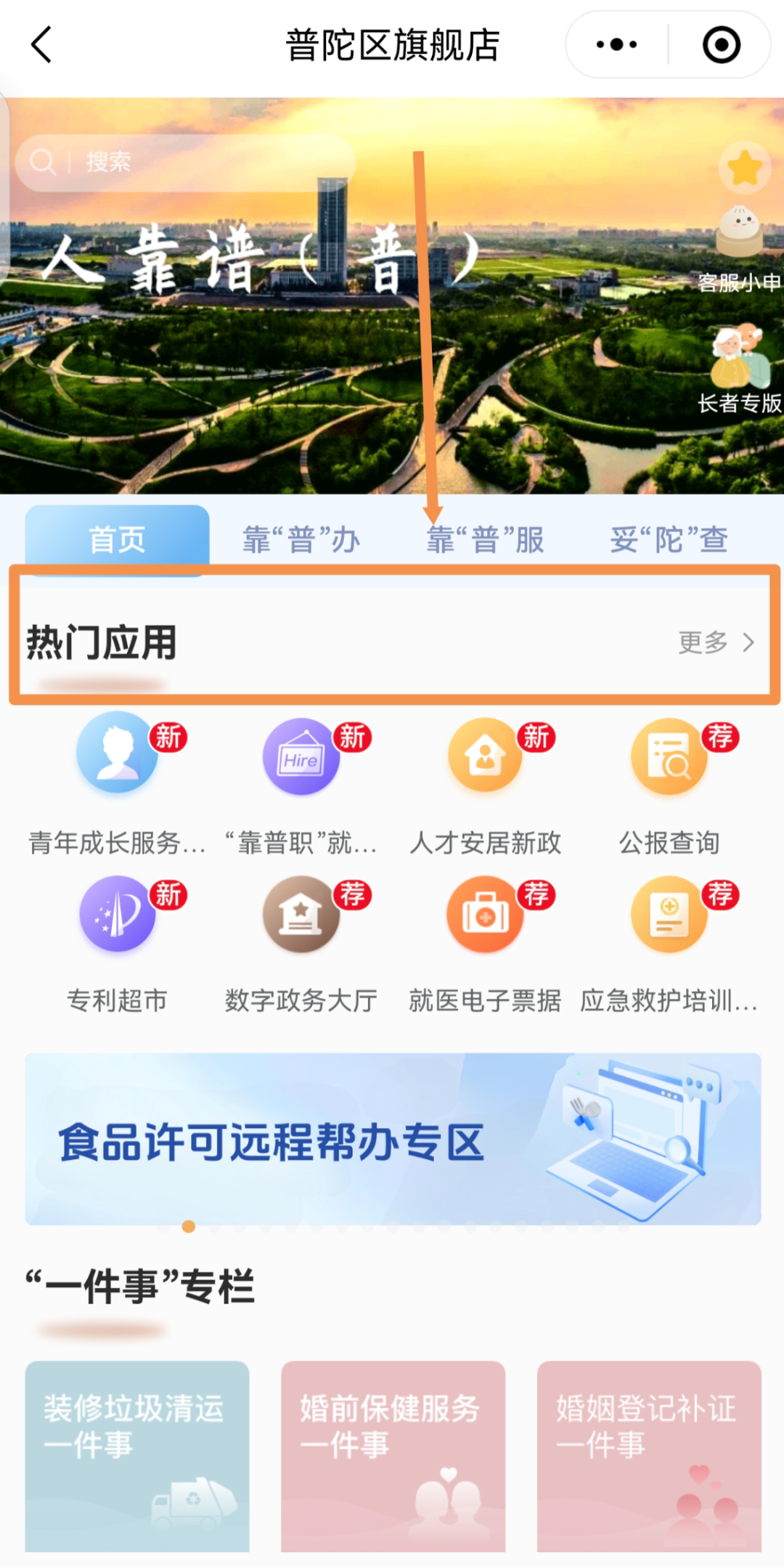Open 装修垃圾清运一件事 card
The image size is (784, 1568).
point(137,1455)
